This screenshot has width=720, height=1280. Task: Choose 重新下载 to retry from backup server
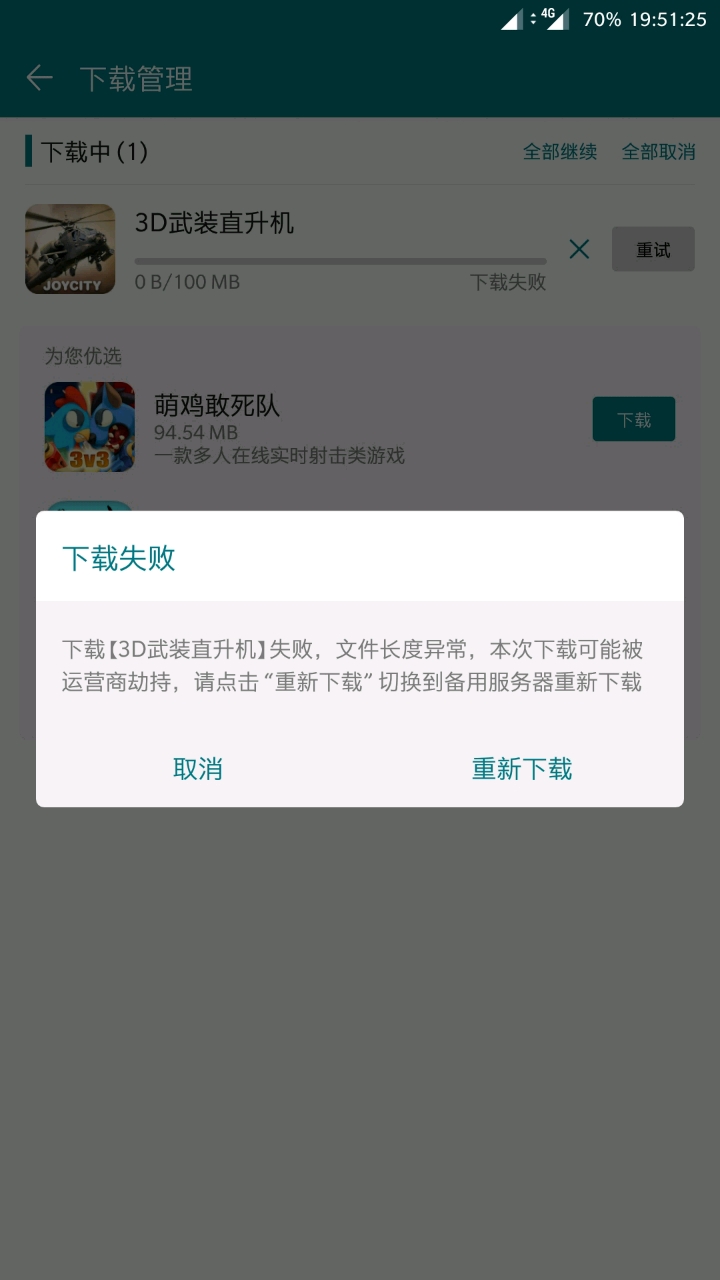click(x=522, y=769)
